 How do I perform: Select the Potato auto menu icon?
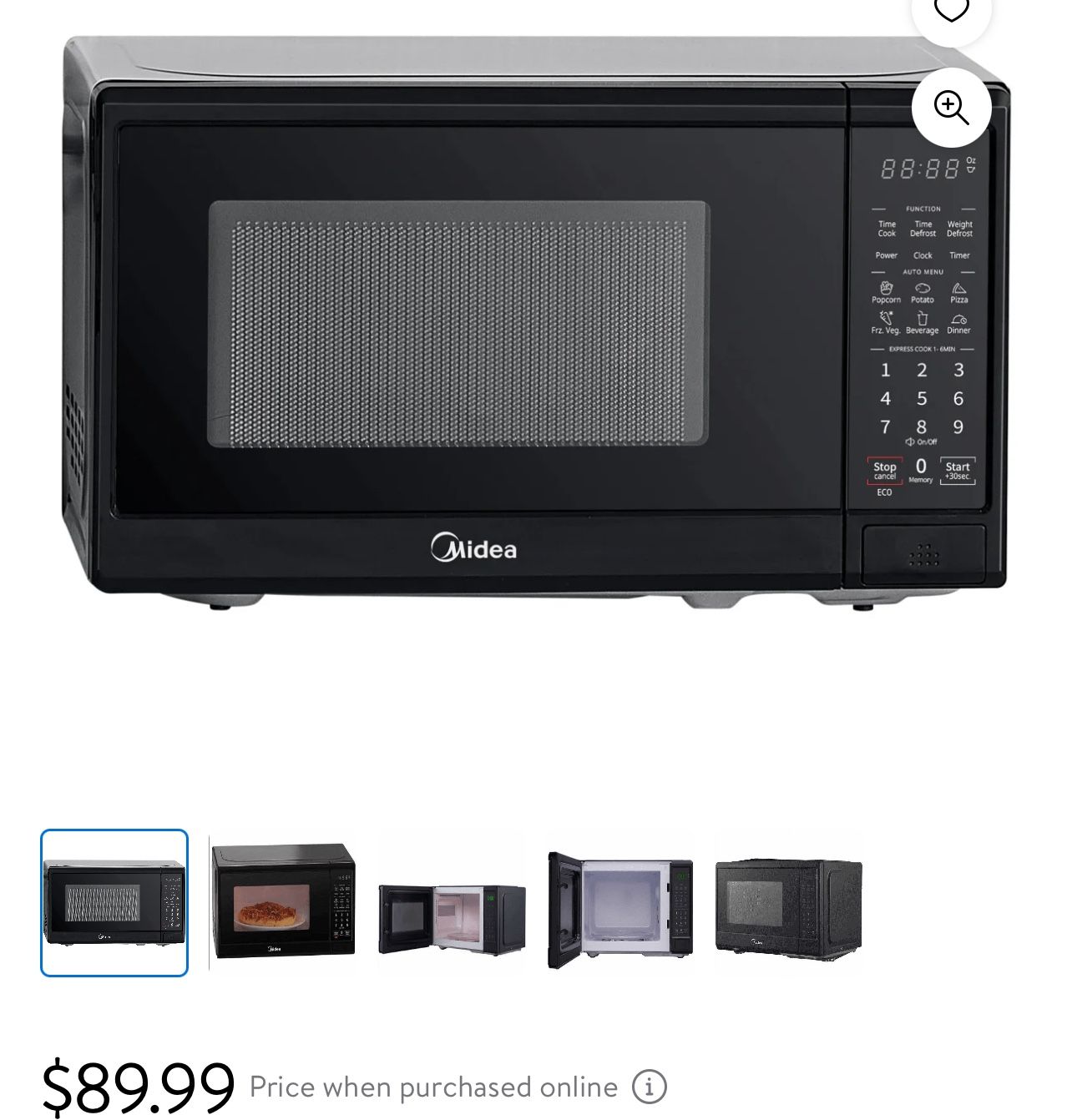(923, 289)
